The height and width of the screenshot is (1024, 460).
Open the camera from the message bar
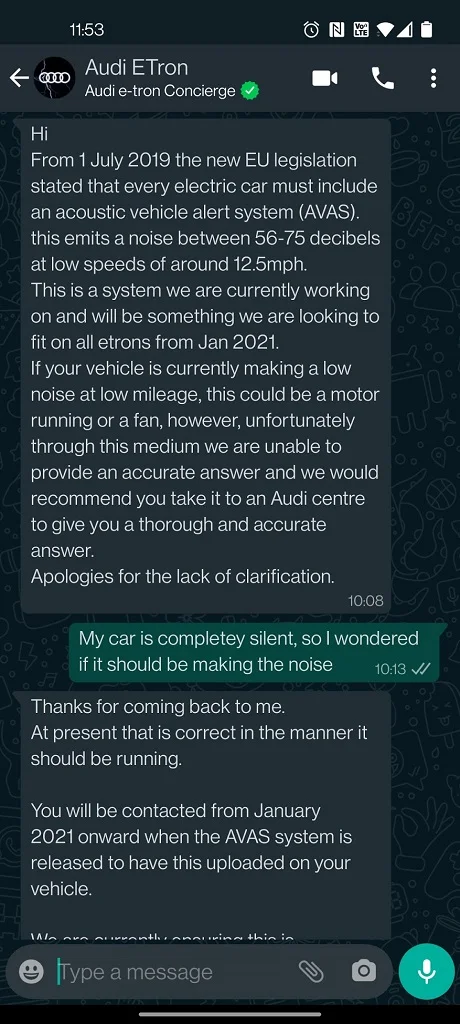(x=363, y=971)
